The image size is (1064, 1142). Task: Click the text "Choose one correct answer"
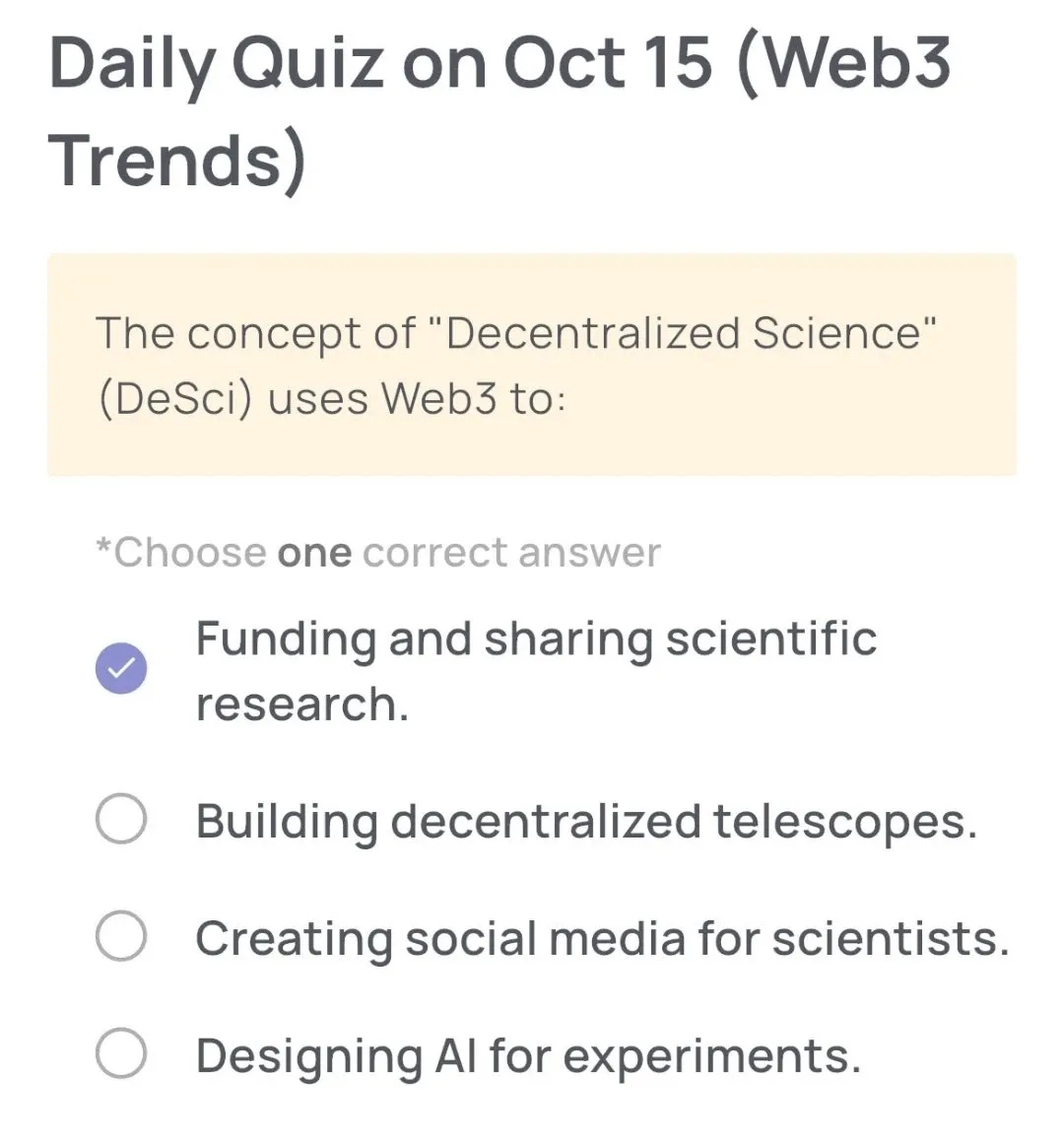tap(377, 552)
